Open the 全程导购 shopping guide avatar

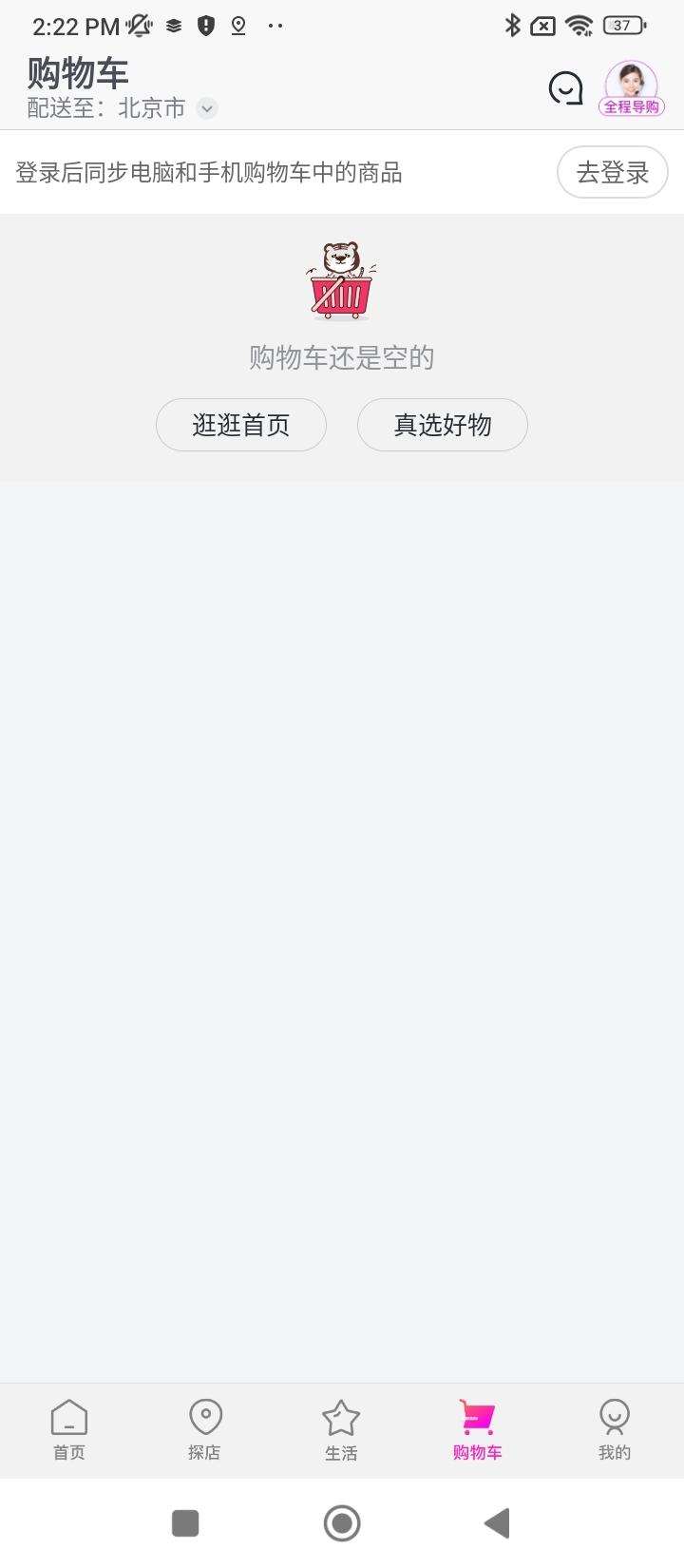coord(631,88)
